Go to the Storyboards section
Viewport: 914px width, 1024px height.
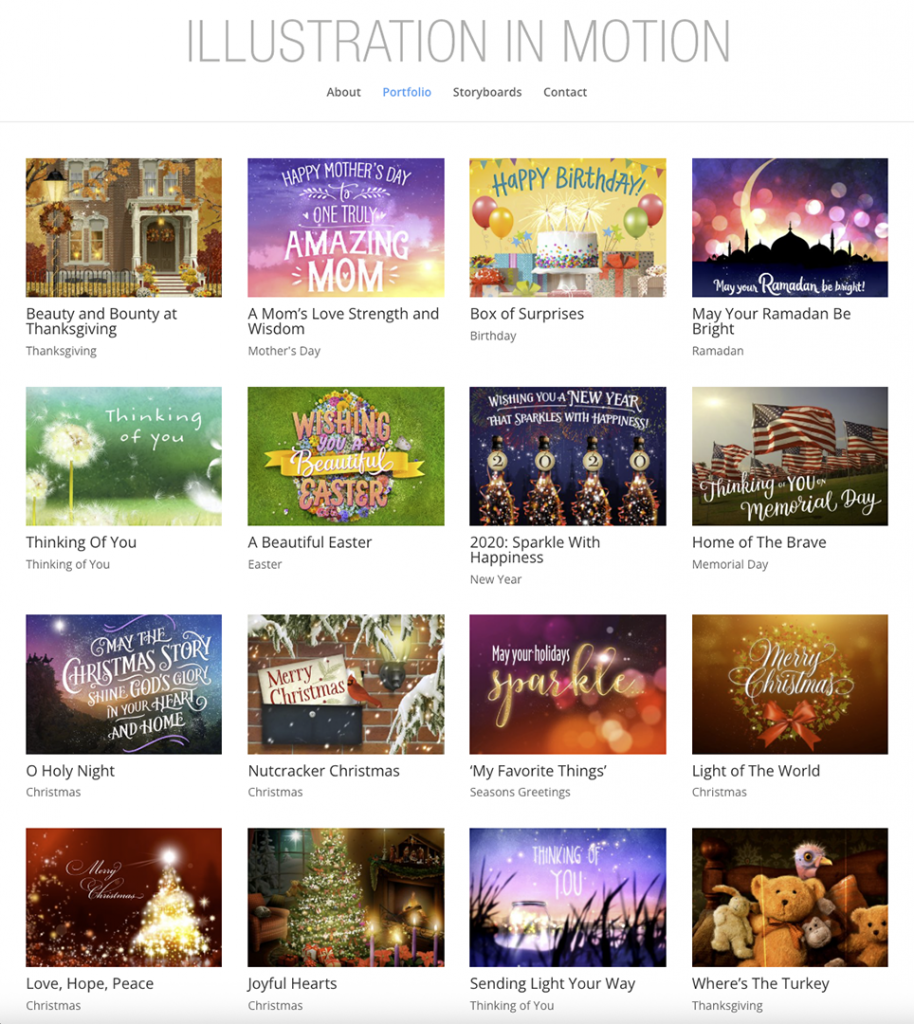tap(487, 92)
